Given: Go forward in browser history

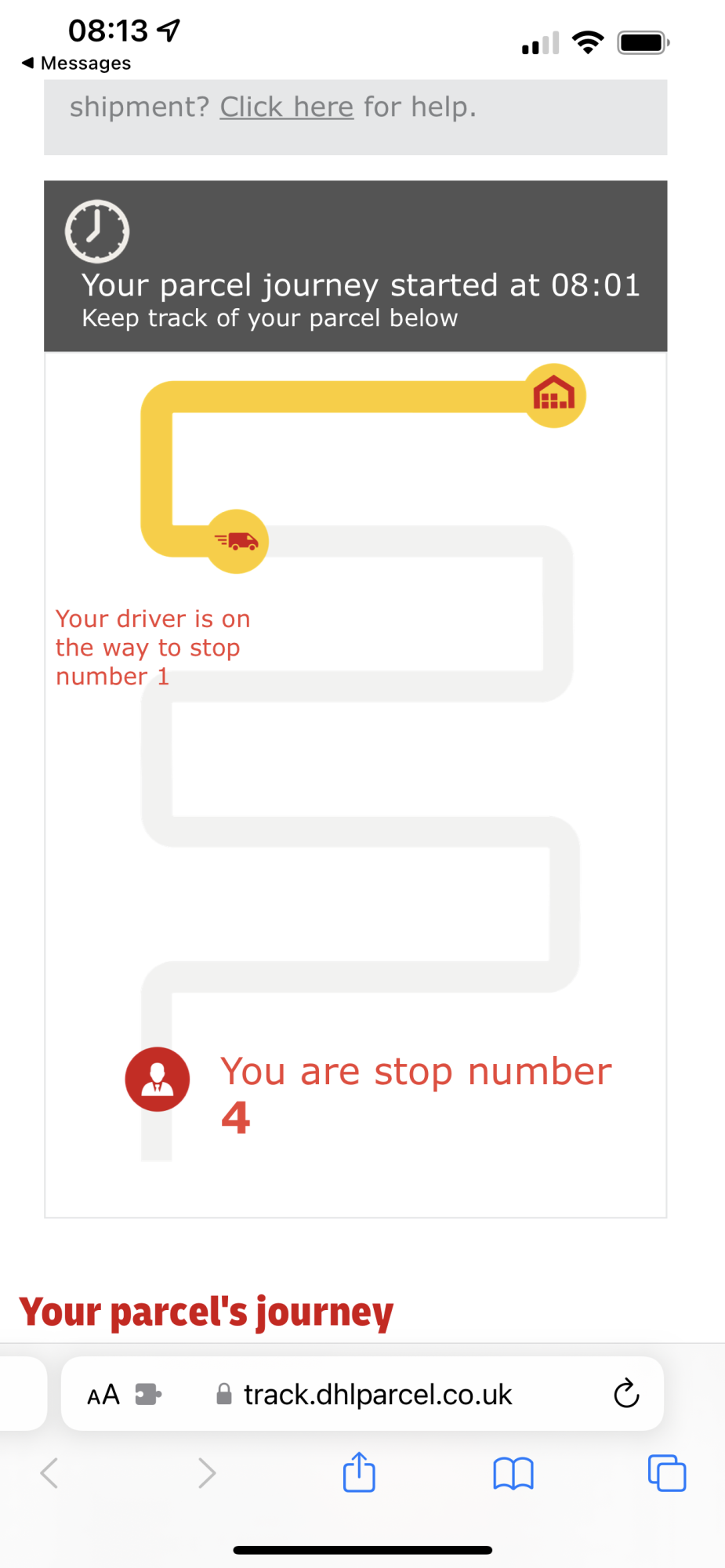Looking at the screenshot, I should [x=206, y=1473].
